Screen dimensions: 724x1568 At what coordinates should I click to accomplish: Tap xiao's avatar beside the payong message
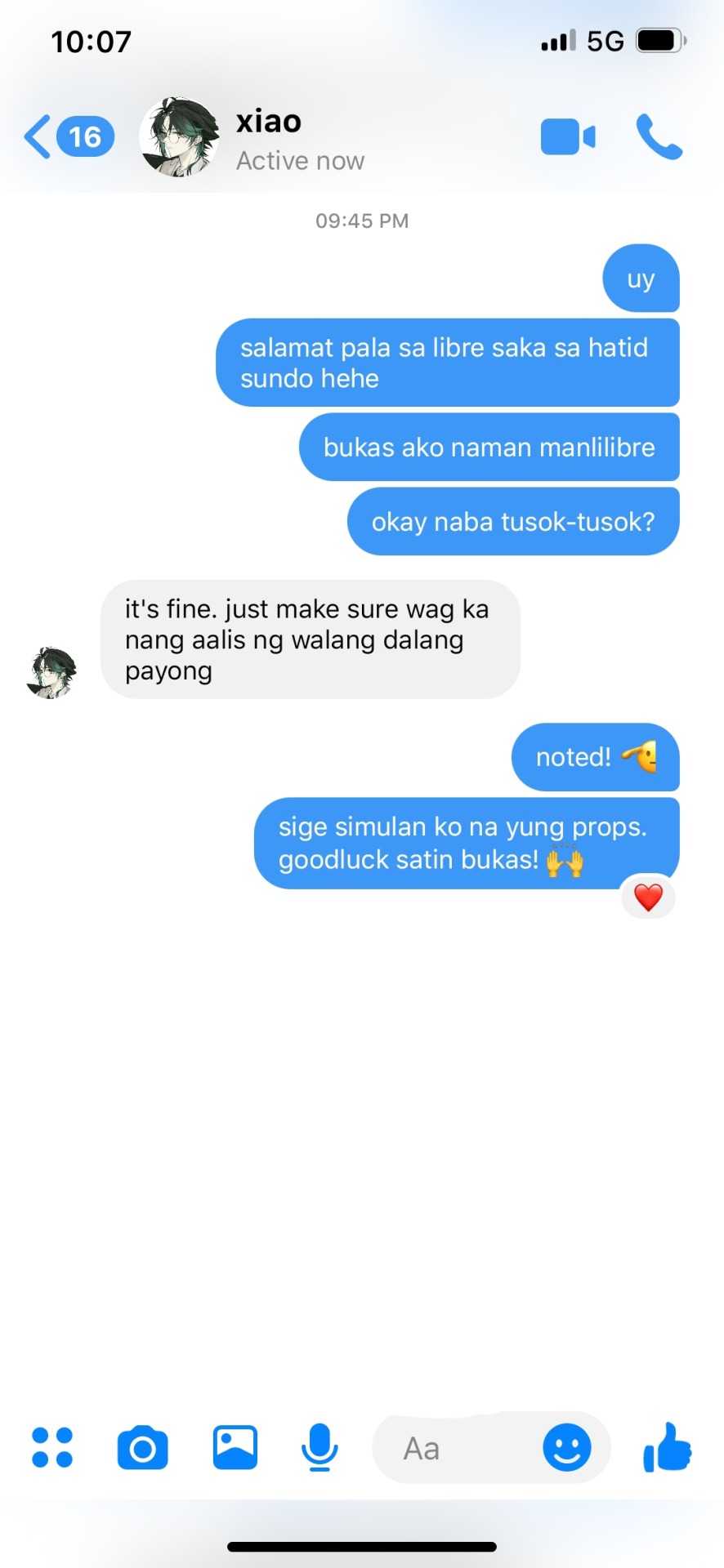click(x=51, y=673)
